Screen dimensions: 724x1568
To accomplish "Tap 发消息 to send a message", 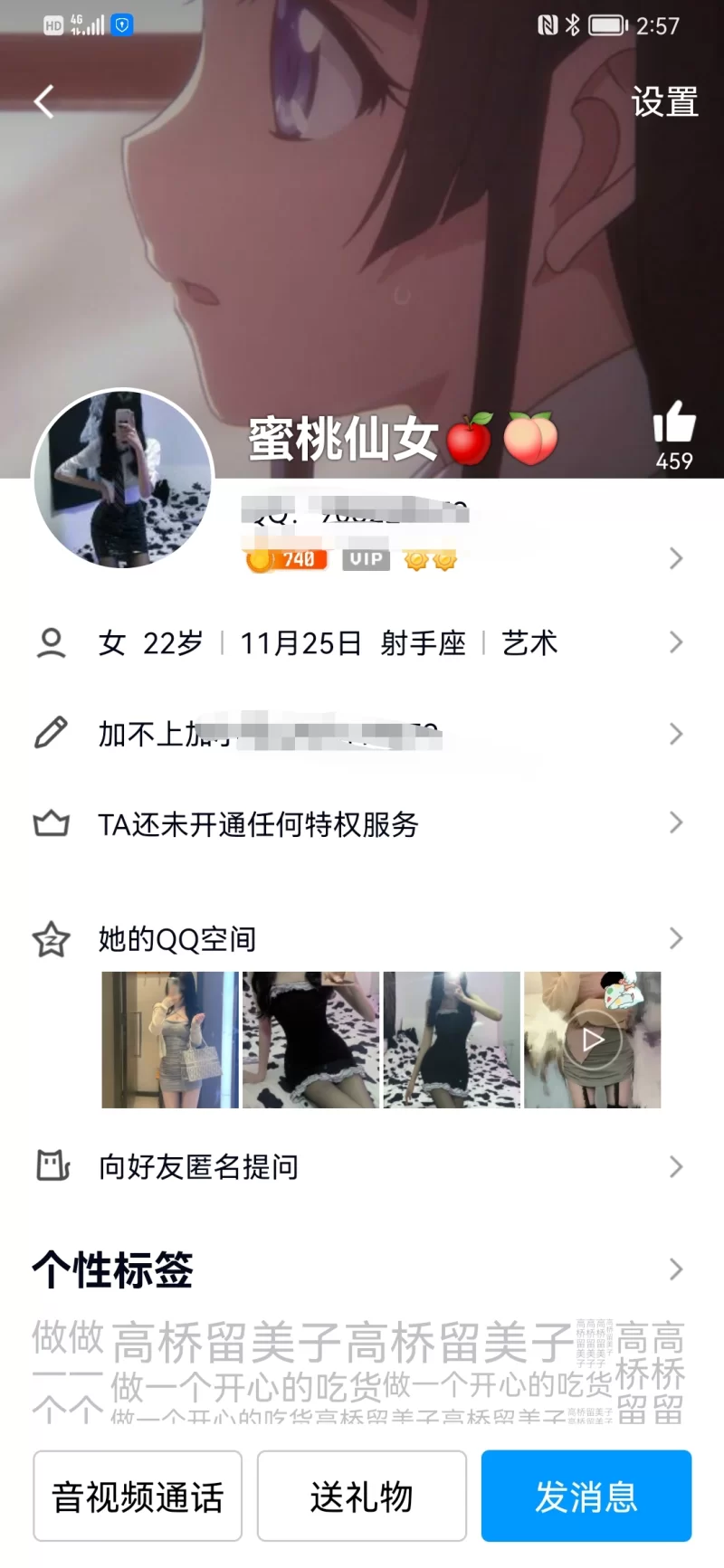I will pyautogui.click(x=586, y=1496).
